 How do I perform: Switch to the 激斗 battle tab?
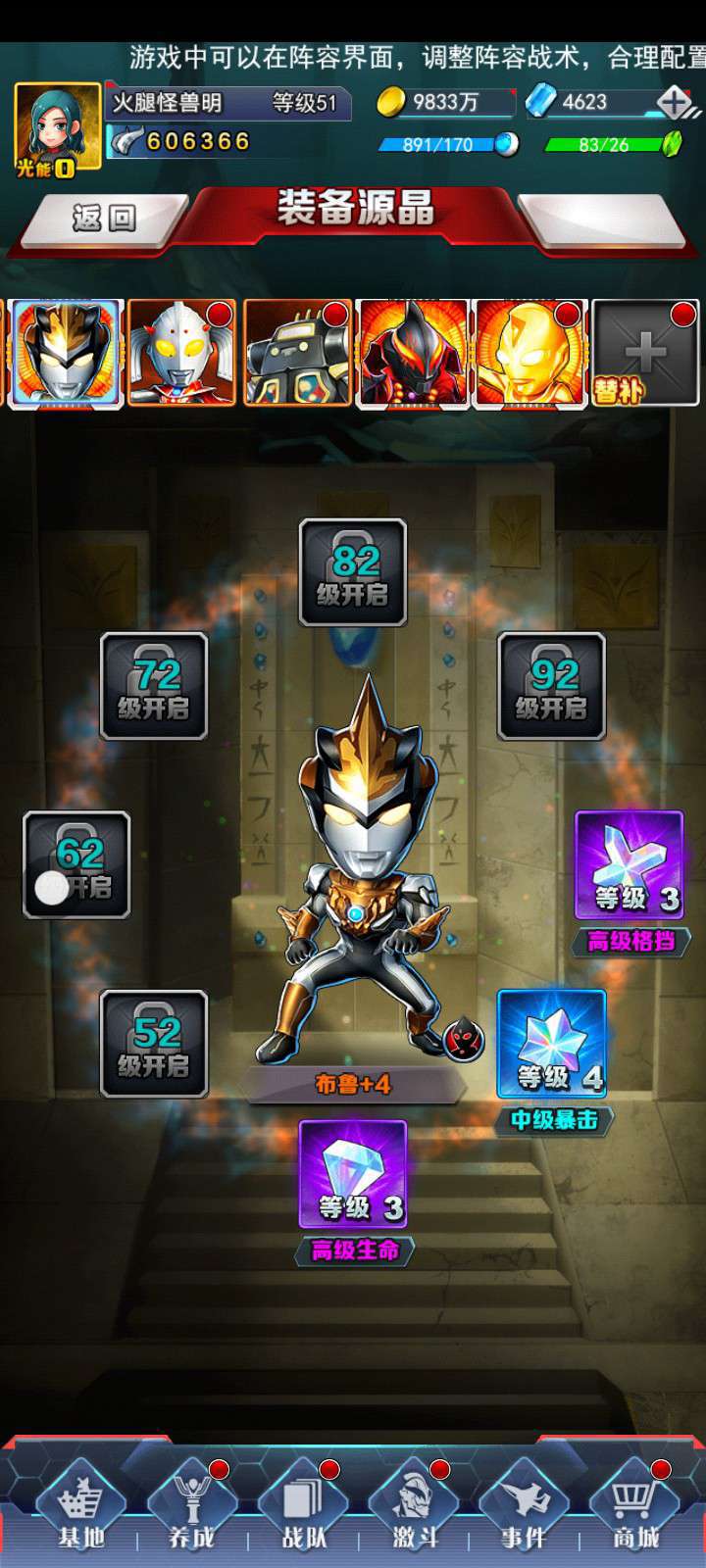414,1505
